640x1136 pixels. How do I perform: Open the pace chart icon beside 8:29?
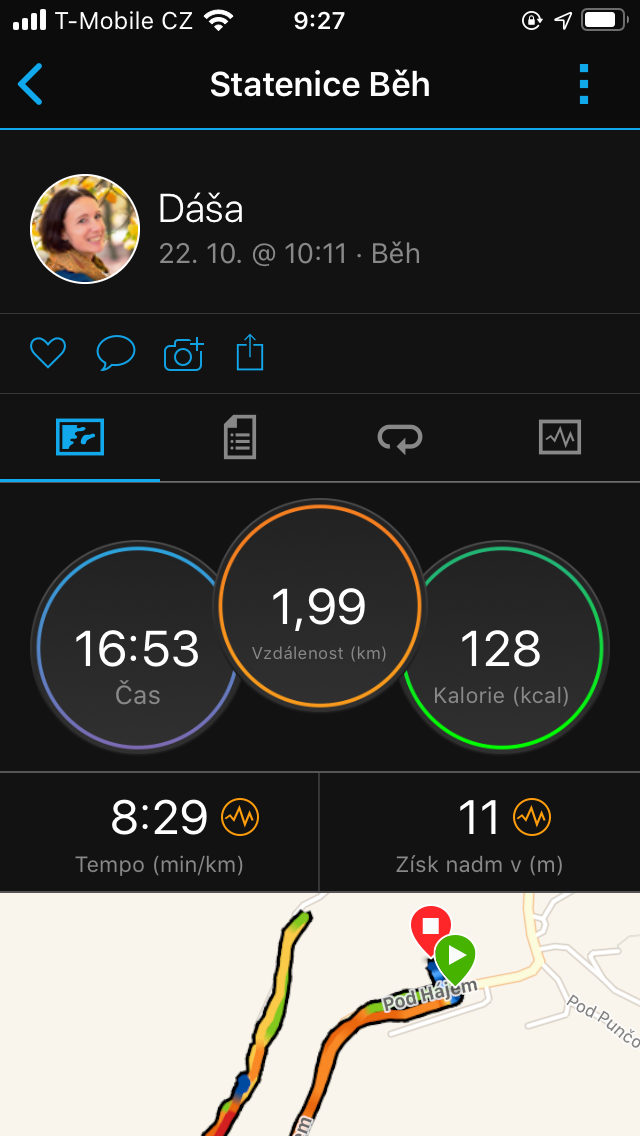pyautogui.click(x=240, y=817)
